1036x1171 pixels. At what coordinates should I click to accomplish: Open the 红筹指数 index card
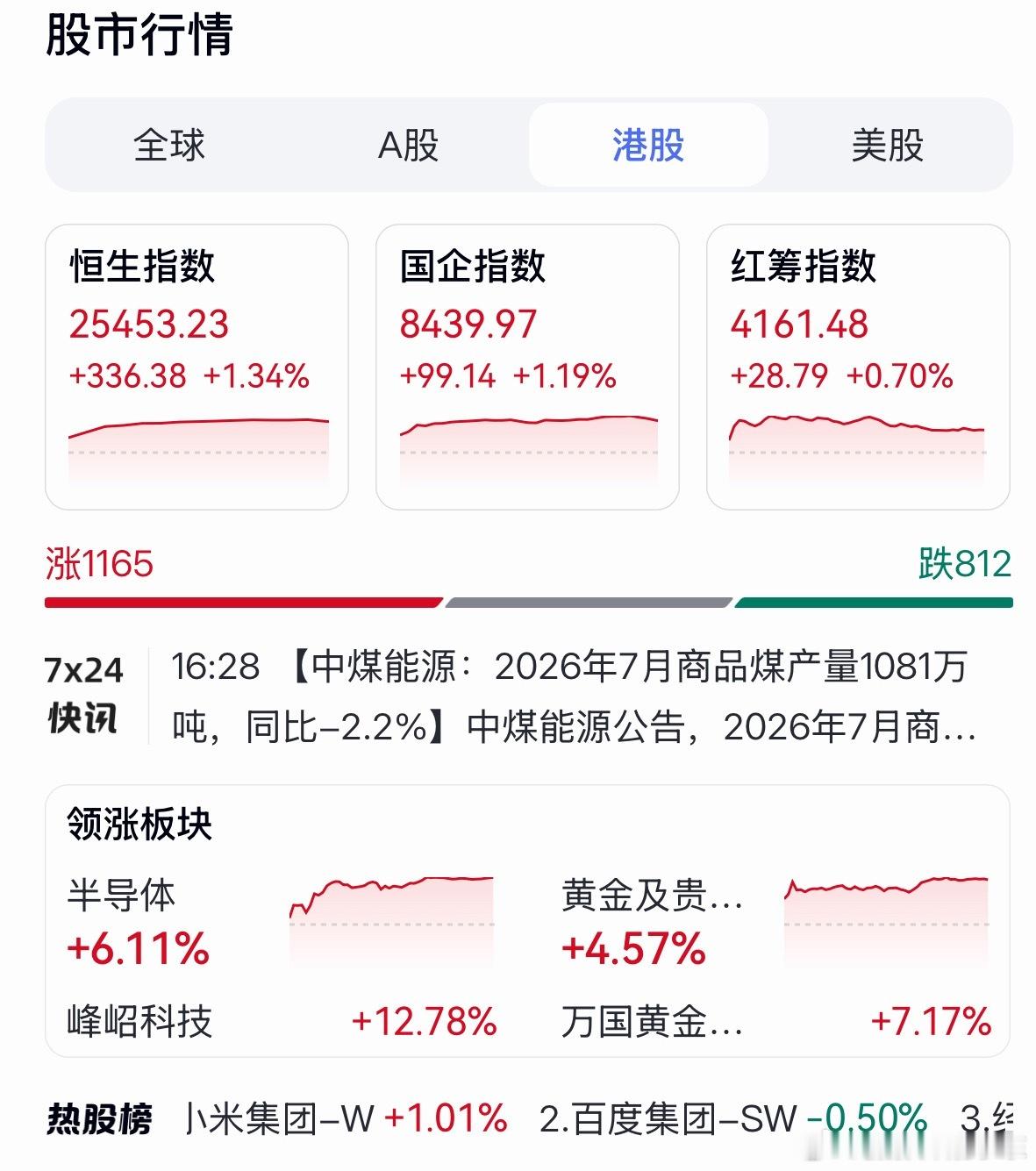[x=858, y=367]
